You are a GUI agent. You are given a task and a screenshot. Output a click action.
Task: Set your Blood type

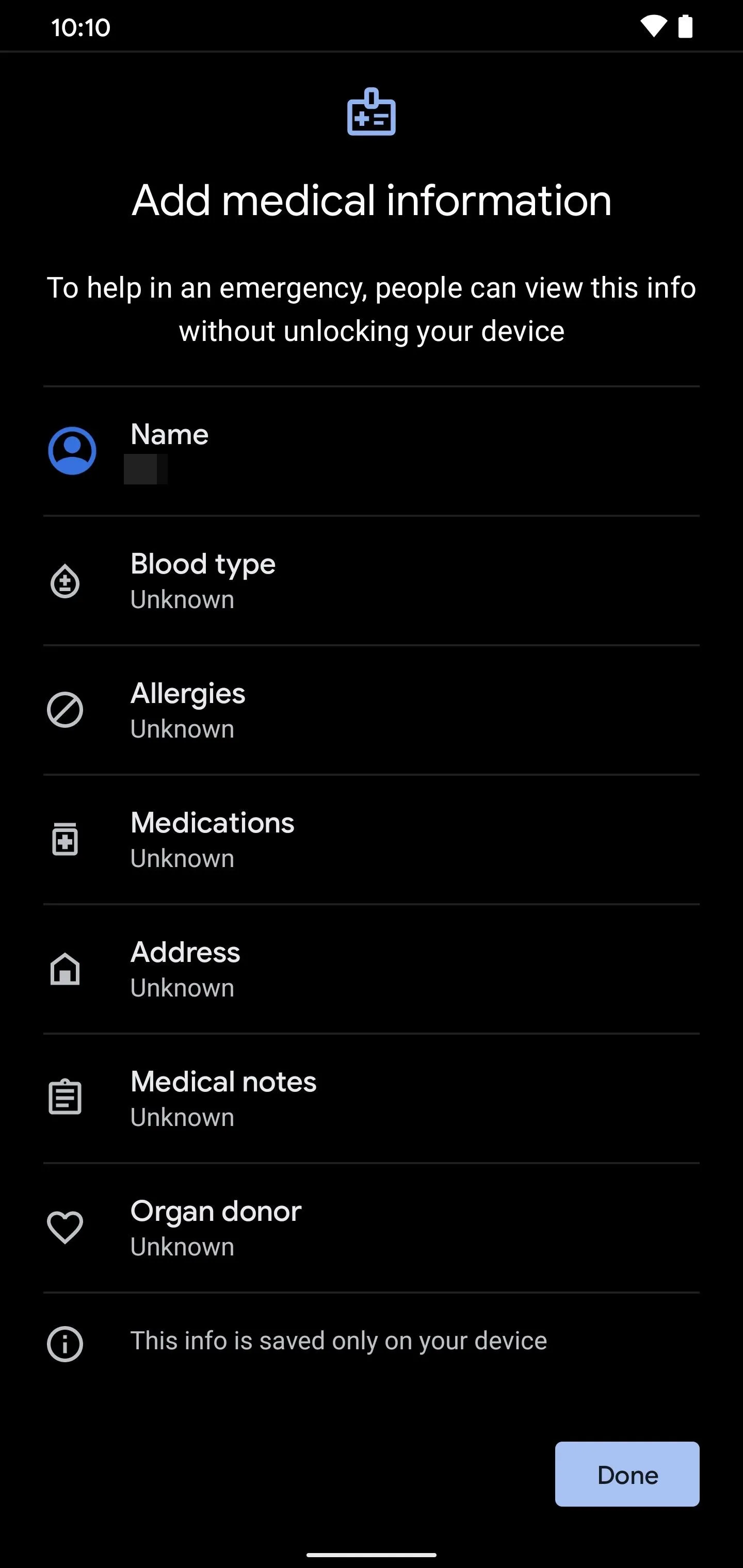click(x=372, y=581)
